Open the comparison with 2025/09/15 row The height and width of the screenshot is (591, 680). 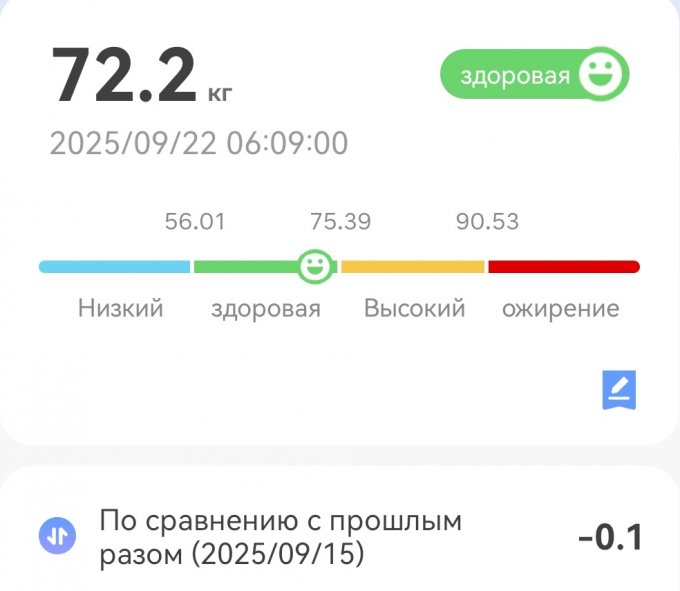[340, 537]
